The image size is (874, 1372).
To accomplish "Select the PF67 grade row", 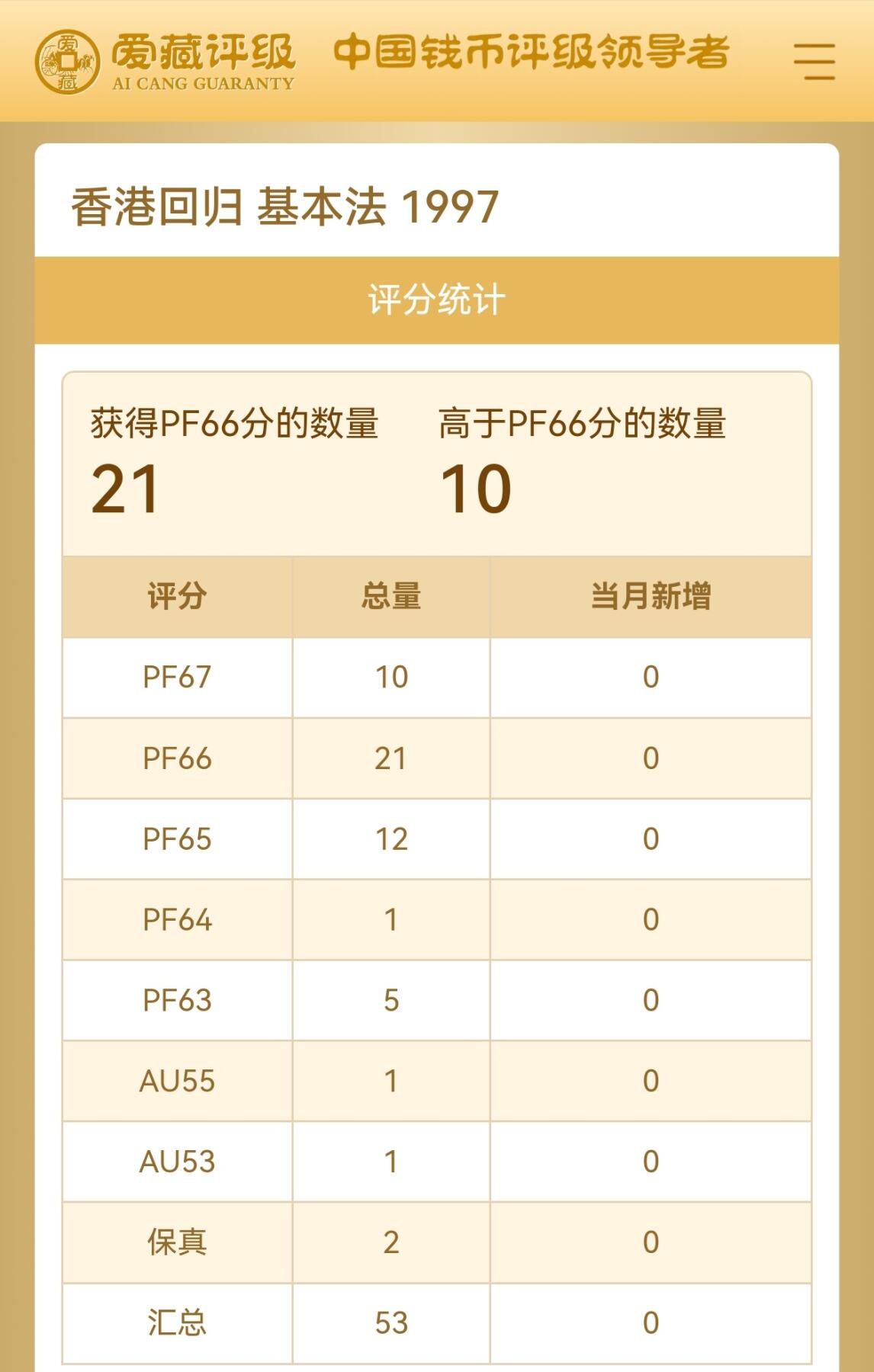I will pos(177,678).
